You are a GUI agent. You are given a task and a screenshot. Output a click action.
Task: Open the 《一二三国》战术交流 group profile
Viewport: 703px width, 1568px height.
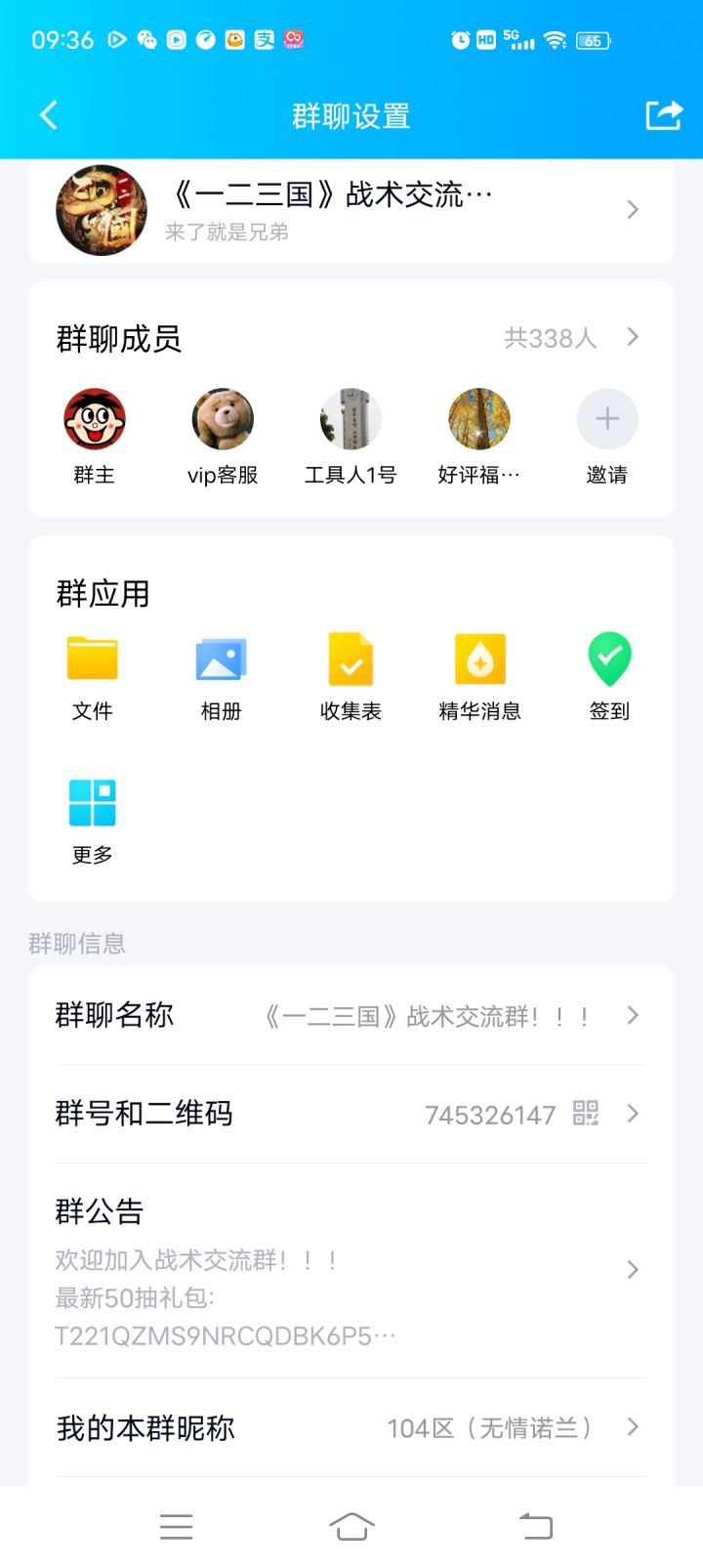[351, 209]
